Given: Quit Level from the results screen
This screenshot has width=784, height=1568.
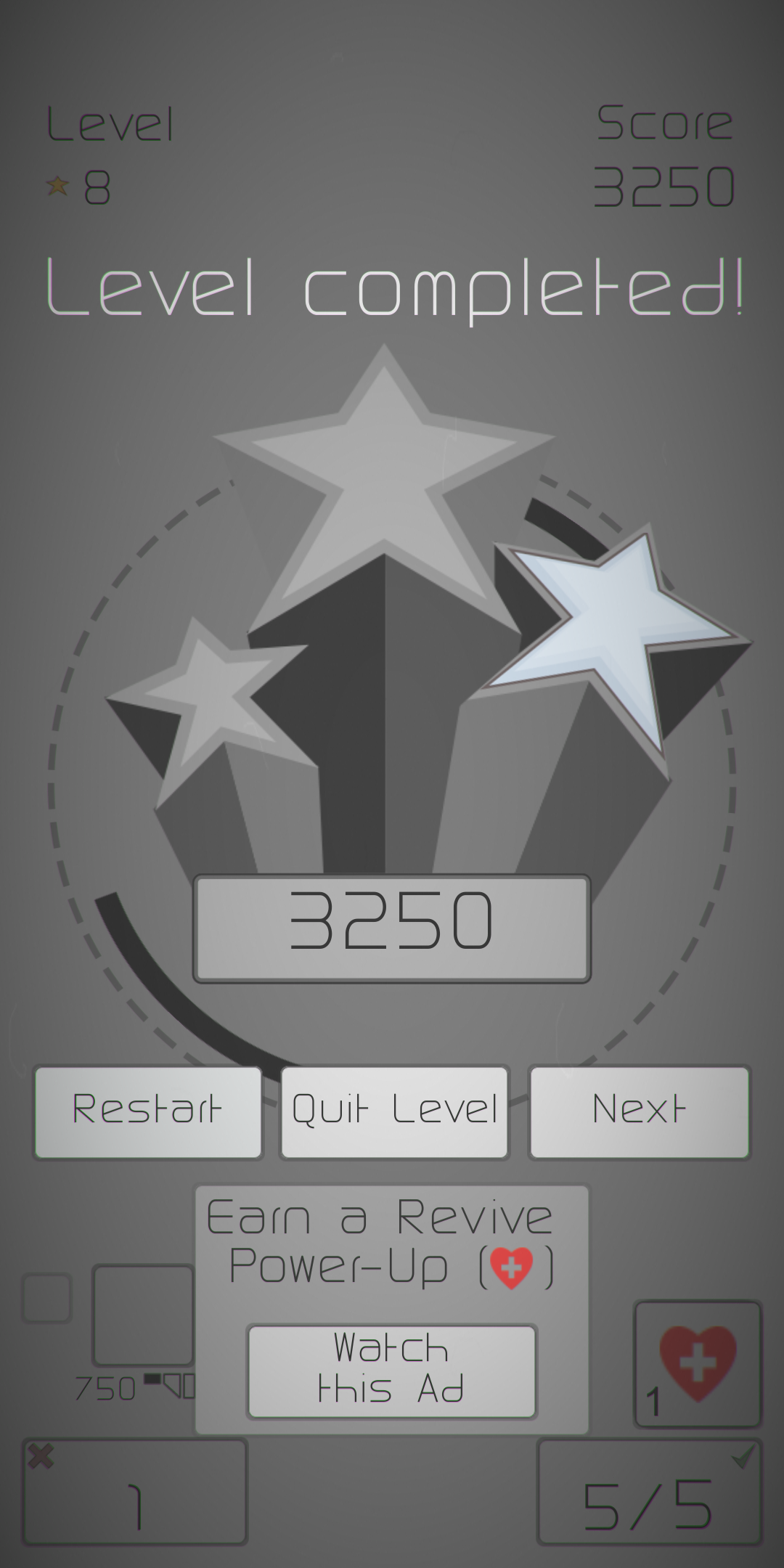Looking at the screenshot, I should point(394,1111).
